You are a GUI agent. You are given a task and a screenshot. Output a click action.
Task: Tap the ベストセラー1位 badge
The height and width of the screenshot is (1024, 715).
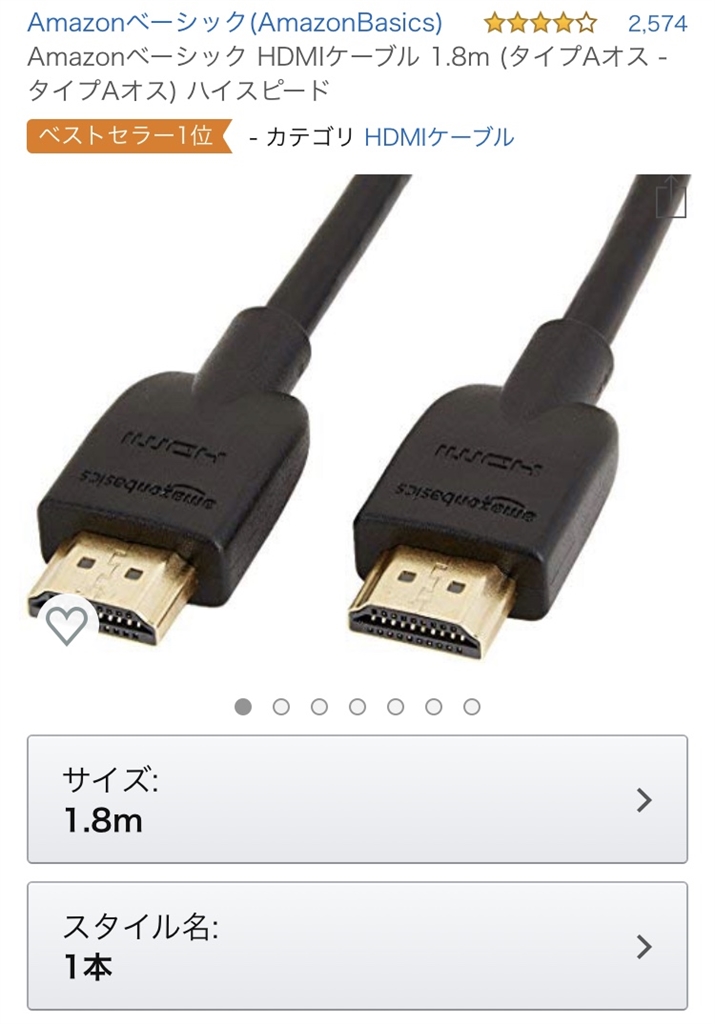coord(127,136)
